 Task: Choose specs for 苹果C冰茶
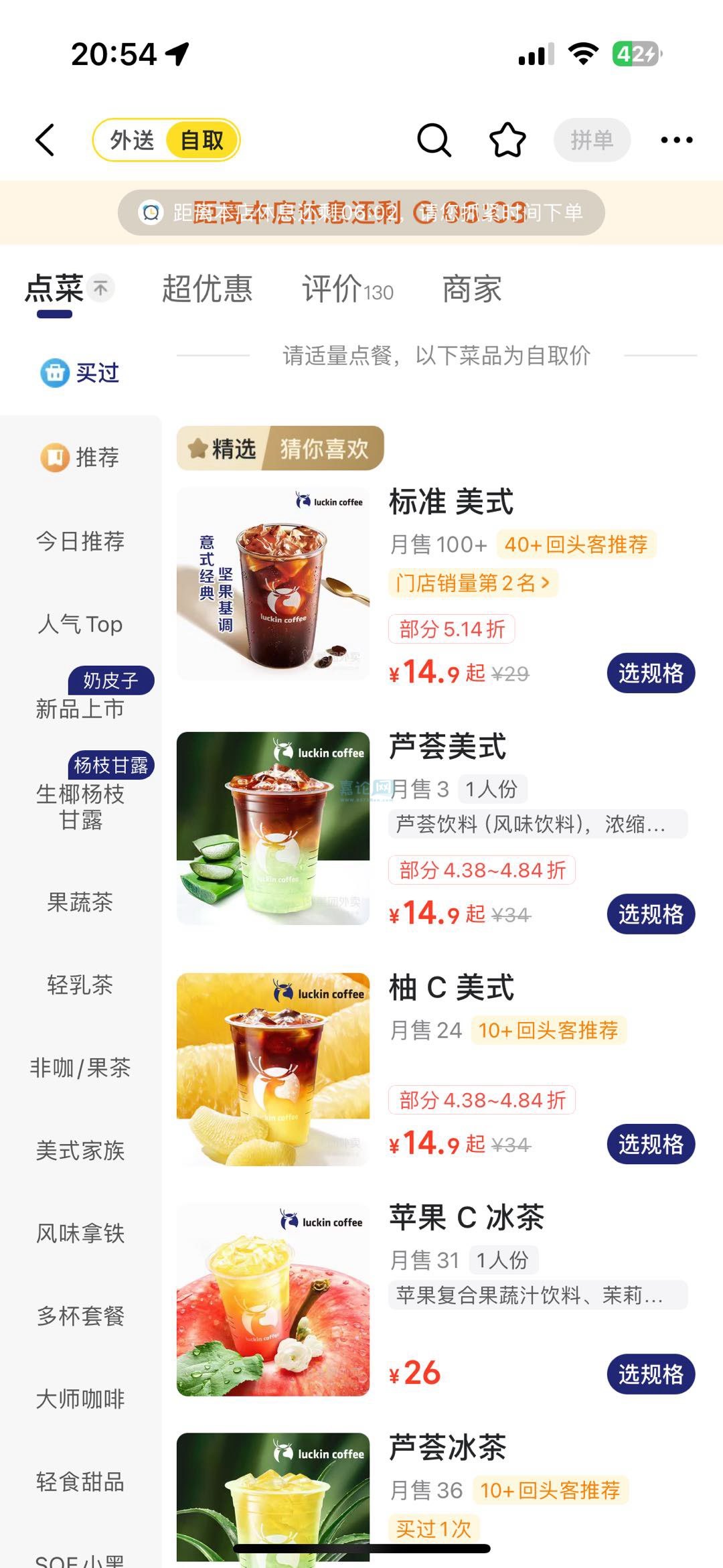click(650, 1374)
